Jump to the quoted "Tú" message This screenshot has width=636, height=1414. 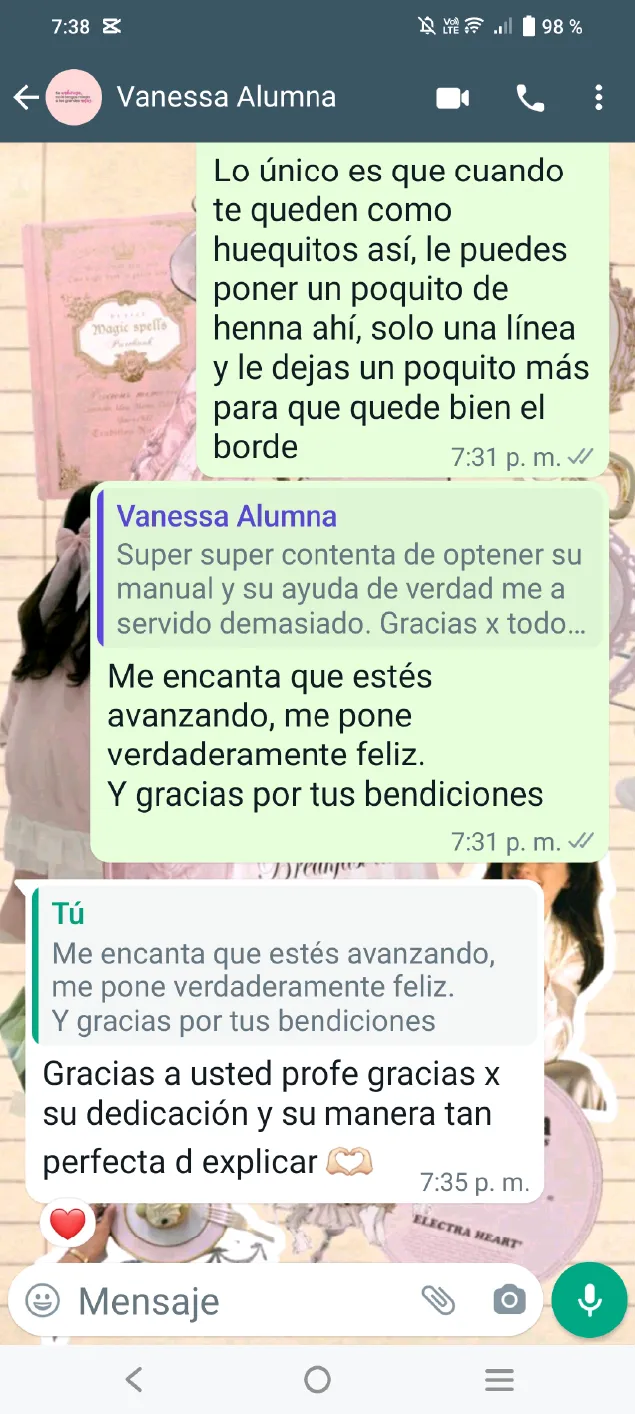[x=285, y=965]
